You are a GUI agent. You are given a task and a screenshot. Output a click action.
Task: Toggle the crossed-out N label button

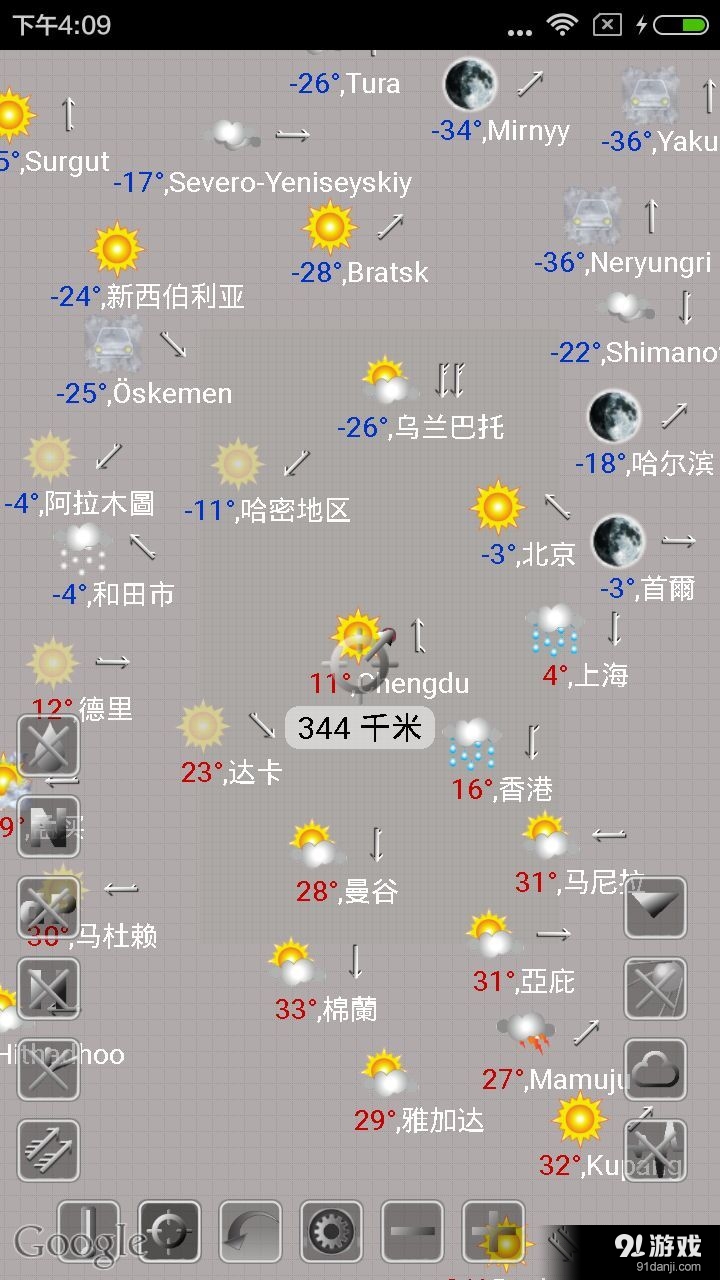pos(49,828)
